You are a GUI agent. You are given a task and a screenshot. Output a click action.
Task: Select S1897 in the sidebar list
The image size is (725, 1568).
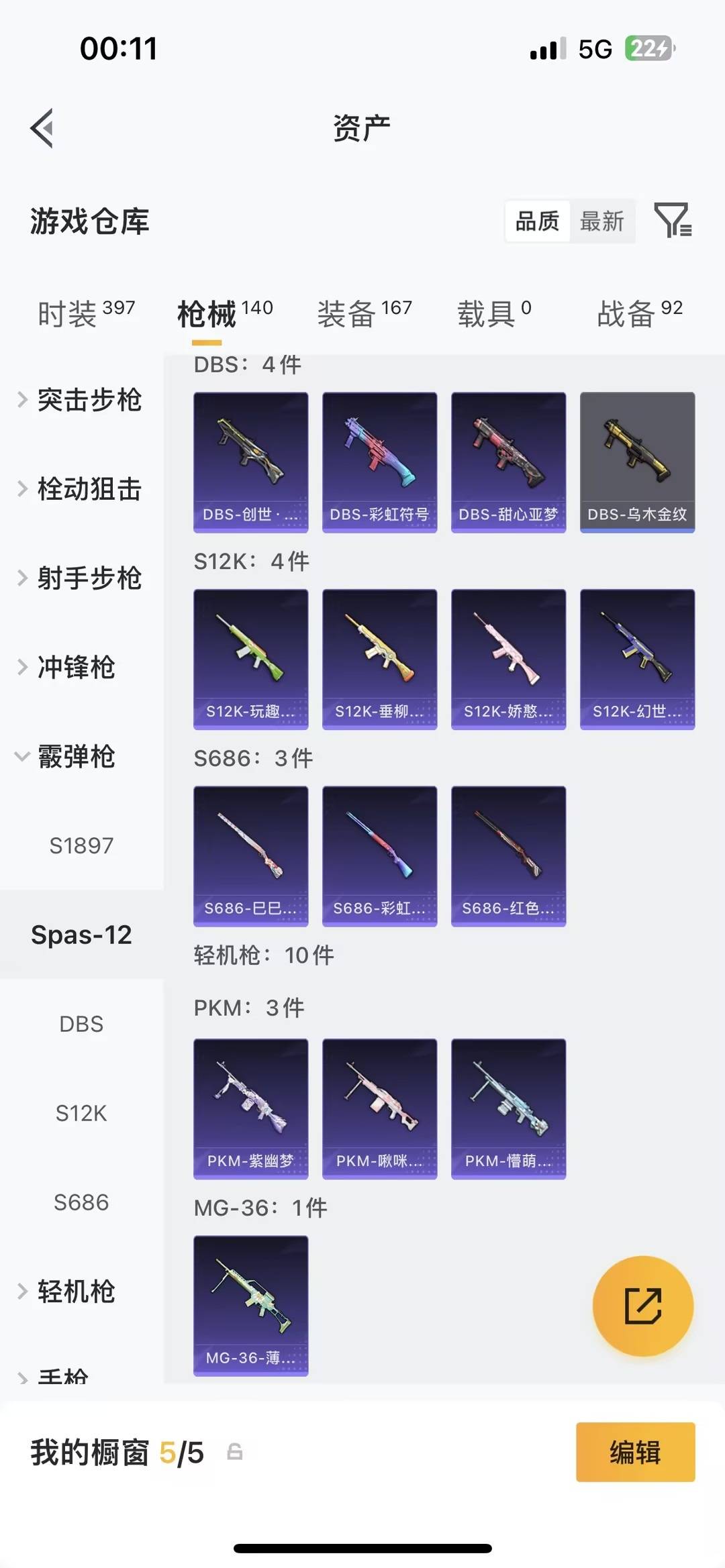82,845
